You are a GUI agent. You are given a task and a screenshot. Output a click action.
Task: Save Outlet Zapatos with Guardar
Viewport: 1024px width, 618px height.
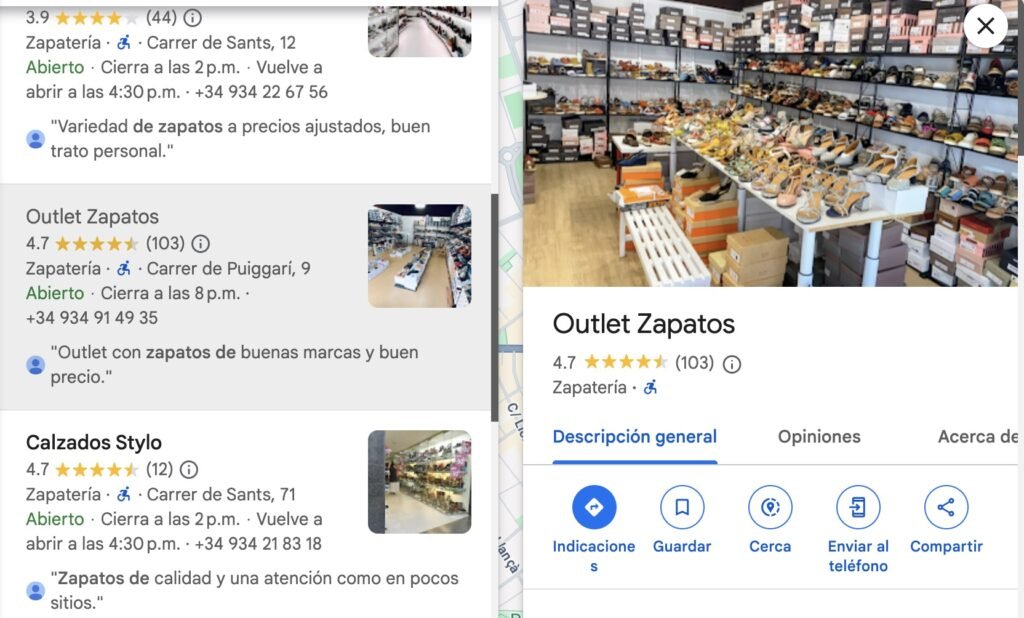(682, 507)
